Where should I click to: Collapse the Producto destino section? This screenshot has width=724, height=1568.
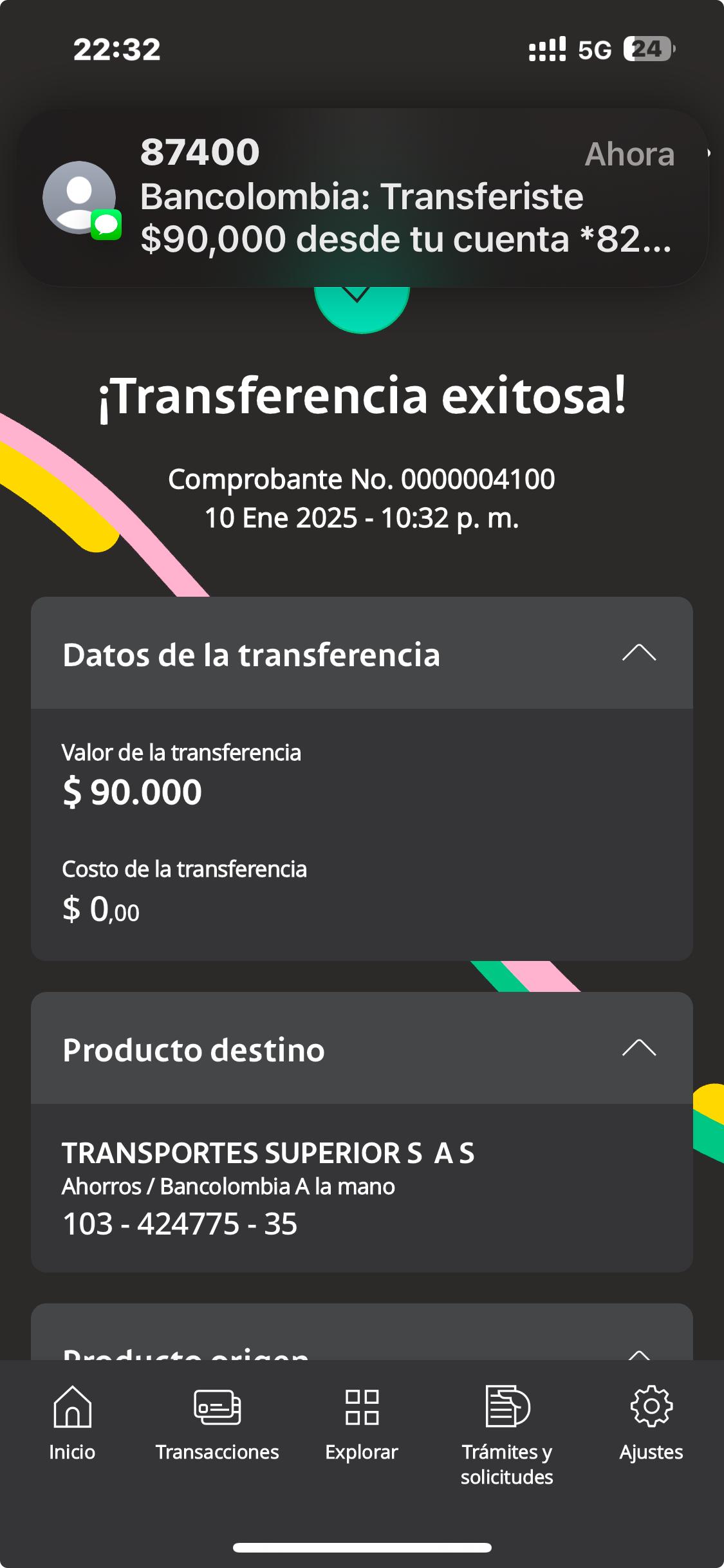pos(638,1049)
